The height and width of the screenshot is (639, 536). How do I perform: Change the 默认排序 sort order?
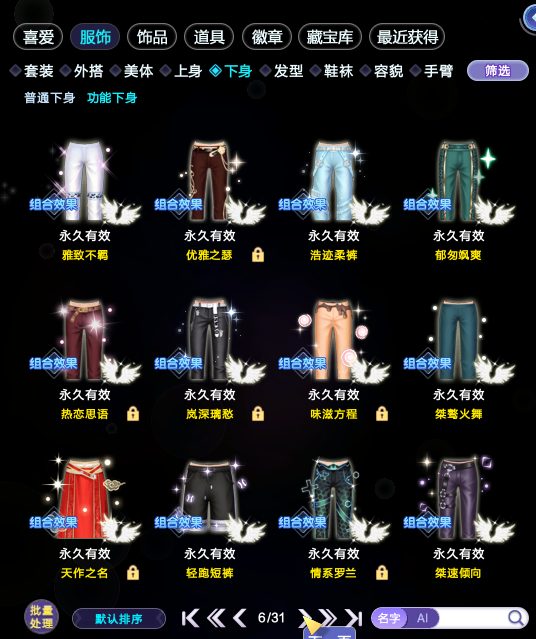[x=119, y=619]
